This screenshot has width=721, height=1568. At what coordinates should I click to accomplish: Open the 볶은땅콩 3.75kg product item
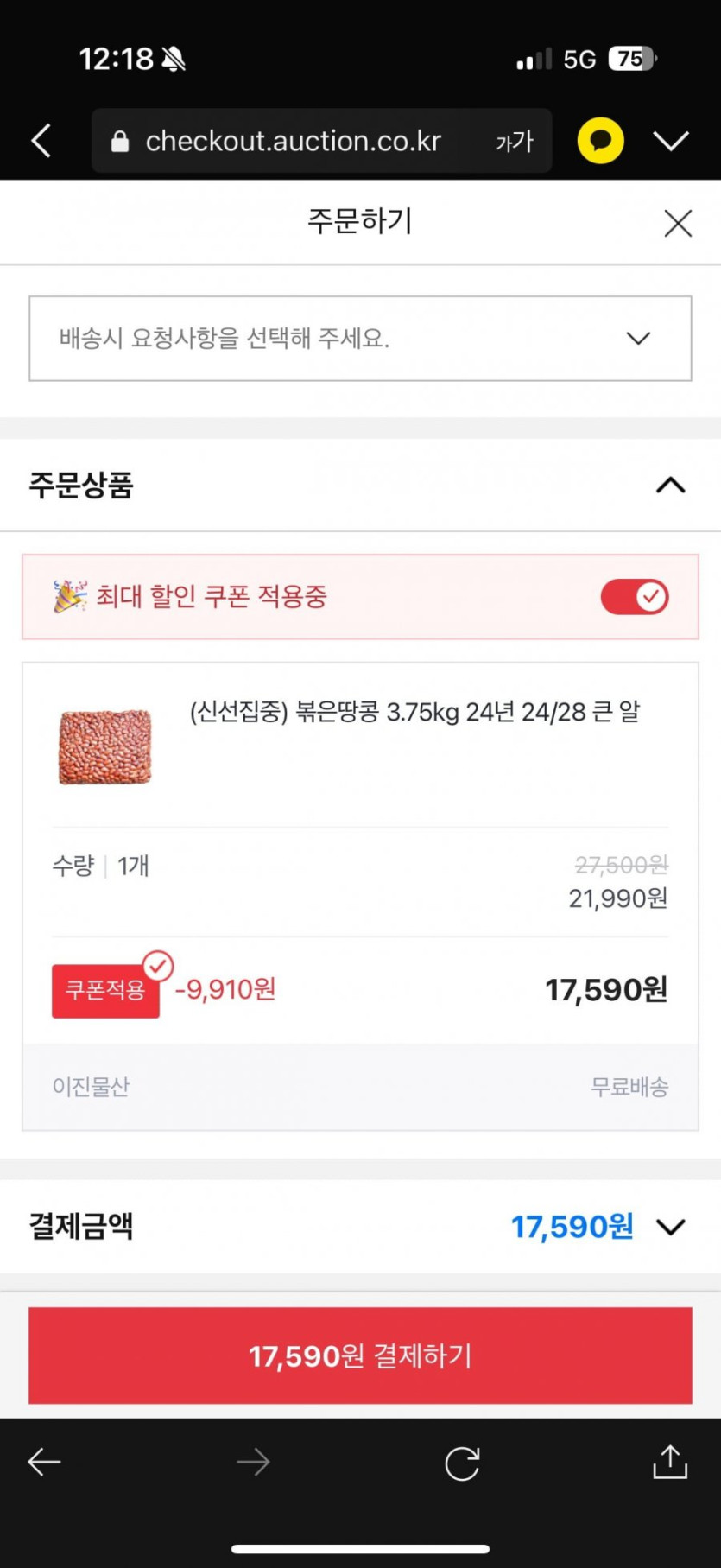414,713
